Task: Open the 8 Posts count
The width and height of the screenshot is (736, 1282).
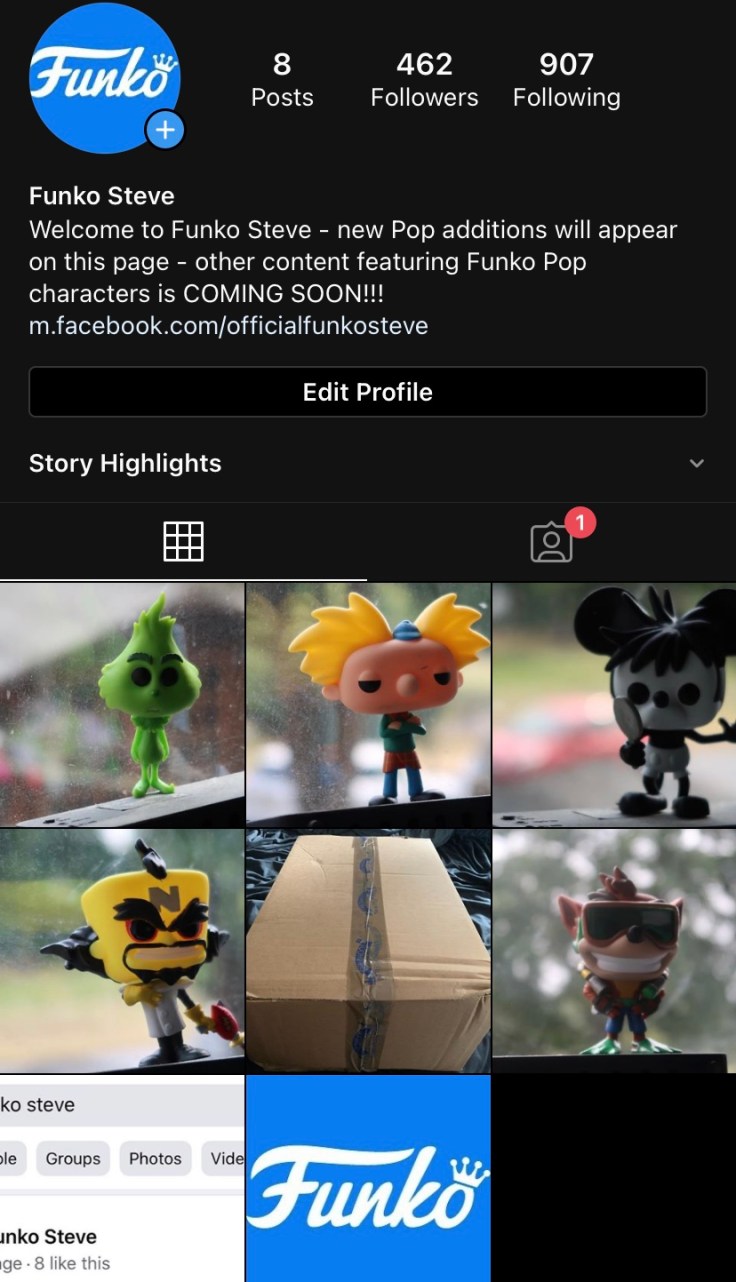Action: coord(282,80)
